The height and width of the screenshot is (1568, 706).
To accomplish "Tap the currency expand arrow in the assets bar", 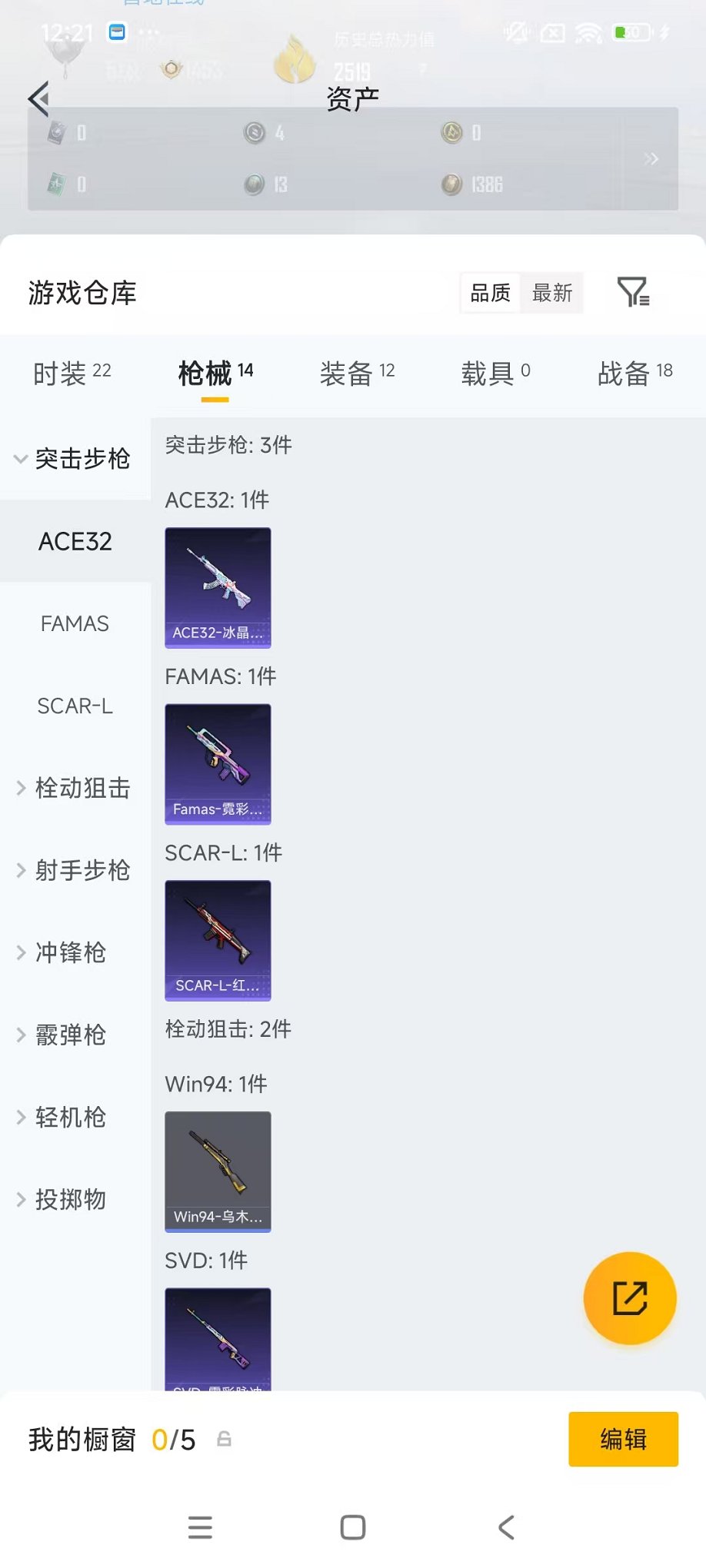I will 651,158.
